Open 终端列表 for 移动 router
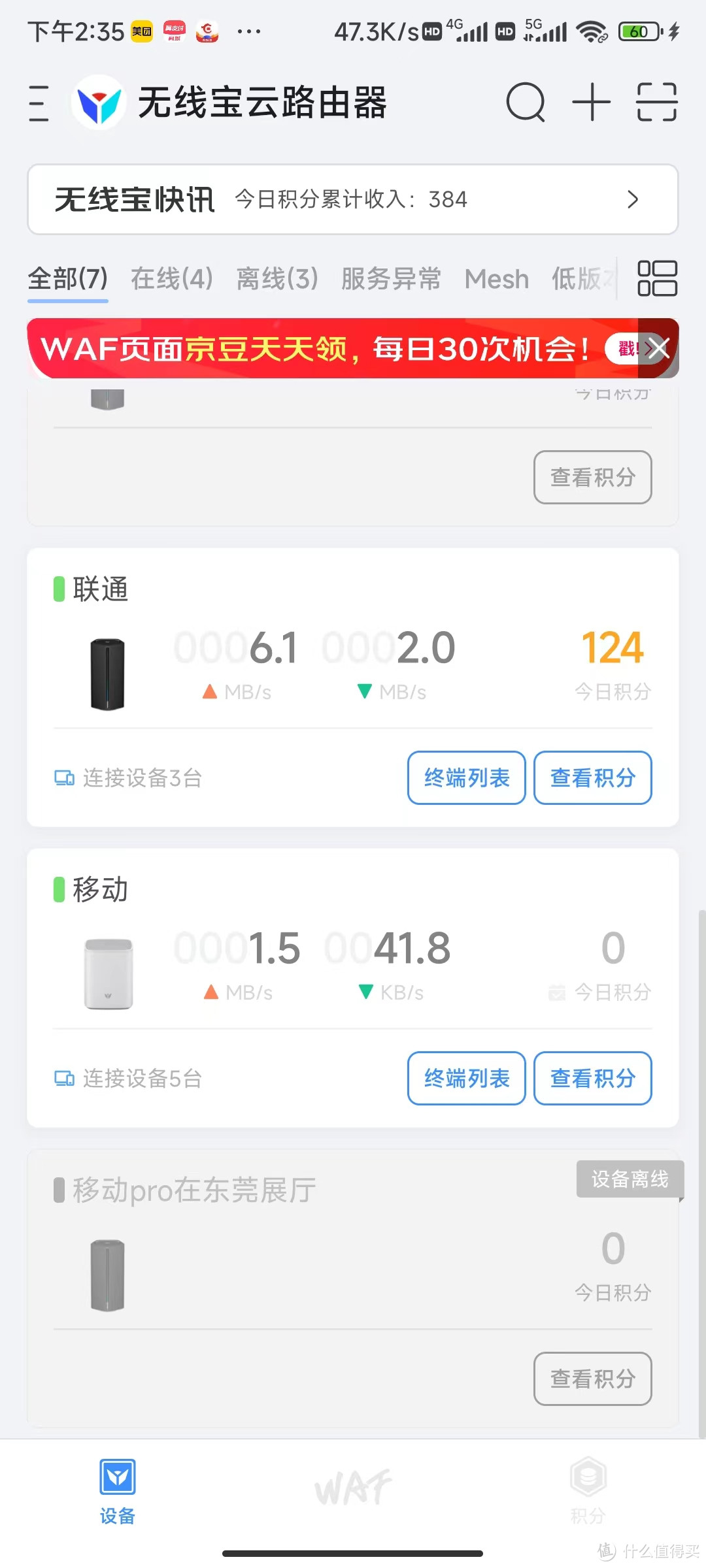 click(466, 1078)
